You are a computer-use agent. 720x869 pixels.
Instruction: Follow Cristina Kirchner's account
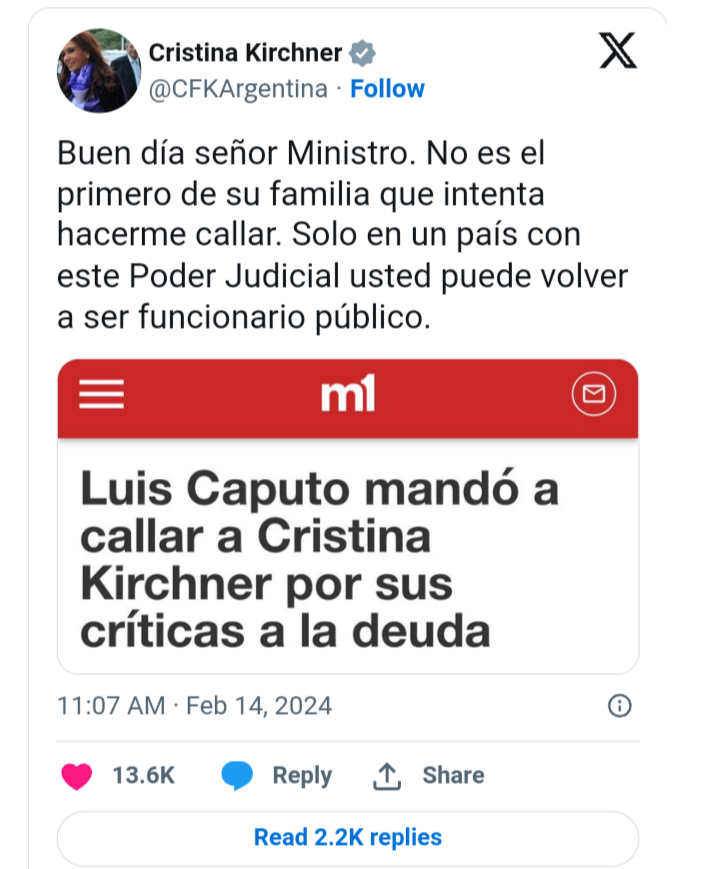coord(387,89)
